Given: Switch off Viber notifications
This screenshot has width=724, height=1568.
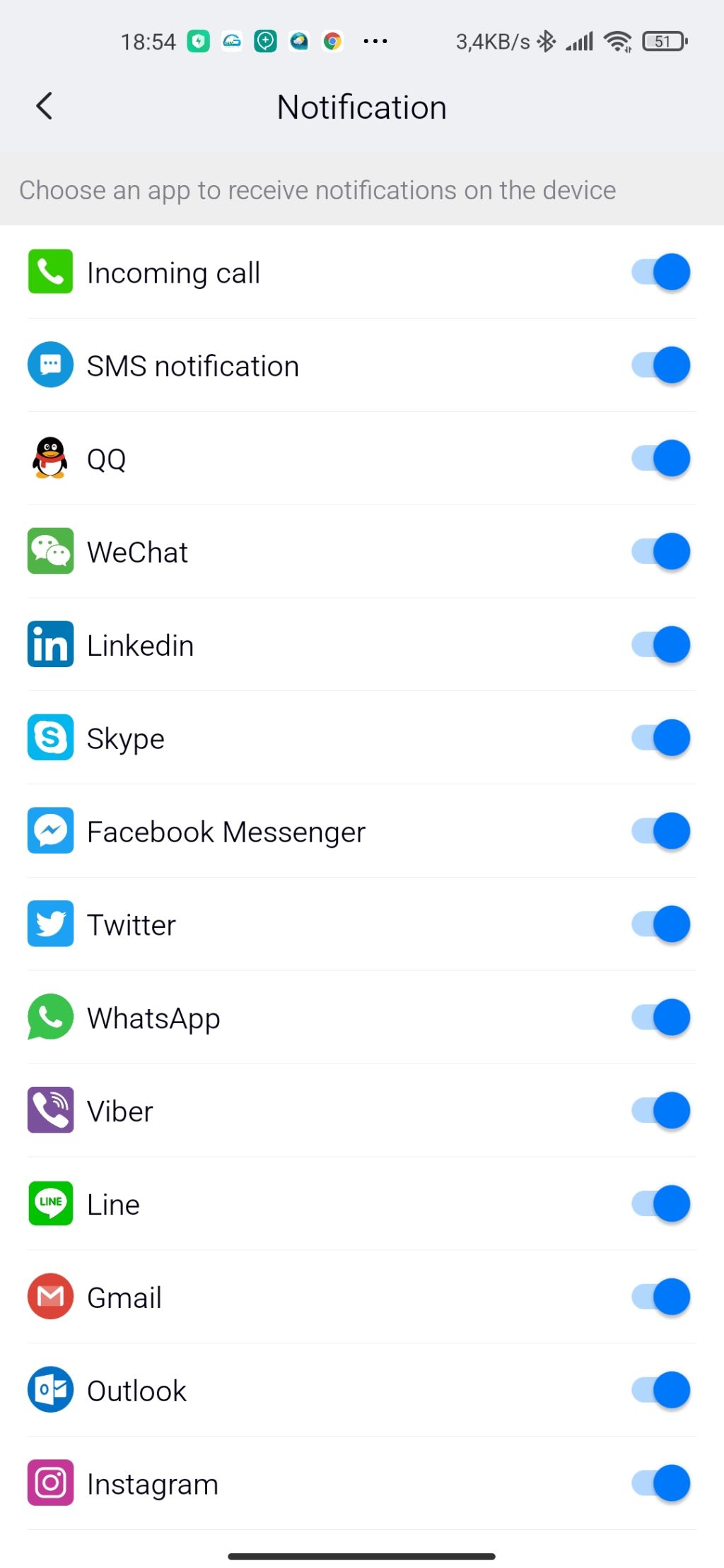Looking at the screenshot, I should pyautogui.click(x=660, y=1111).
